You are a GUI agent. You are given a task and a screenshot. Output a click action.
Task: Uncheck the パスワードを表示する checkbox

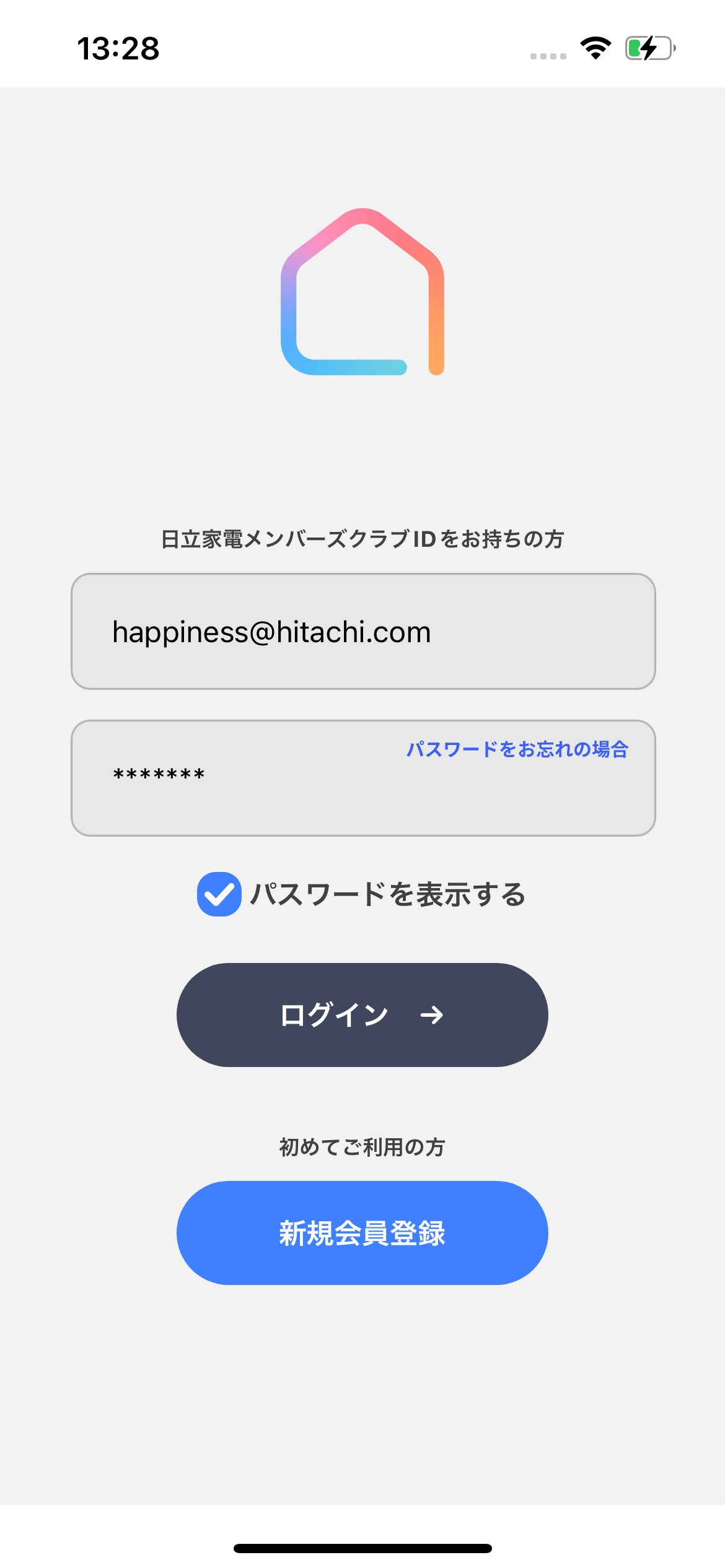tap(219, 894)
